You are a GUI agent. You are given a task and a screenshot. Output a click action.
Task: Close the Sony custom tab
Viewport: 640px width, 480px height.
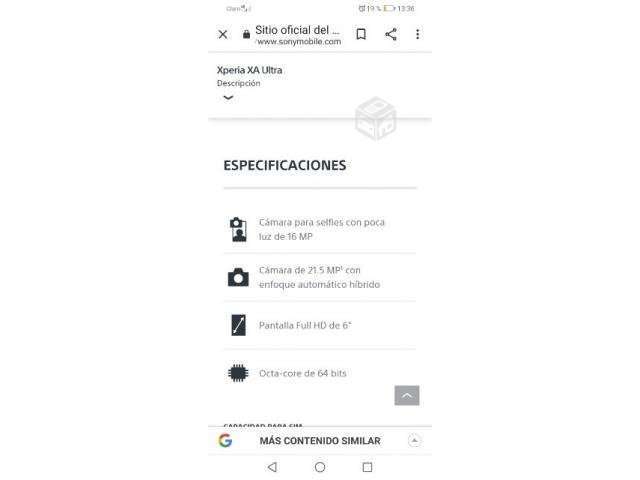tap(223, 35)
